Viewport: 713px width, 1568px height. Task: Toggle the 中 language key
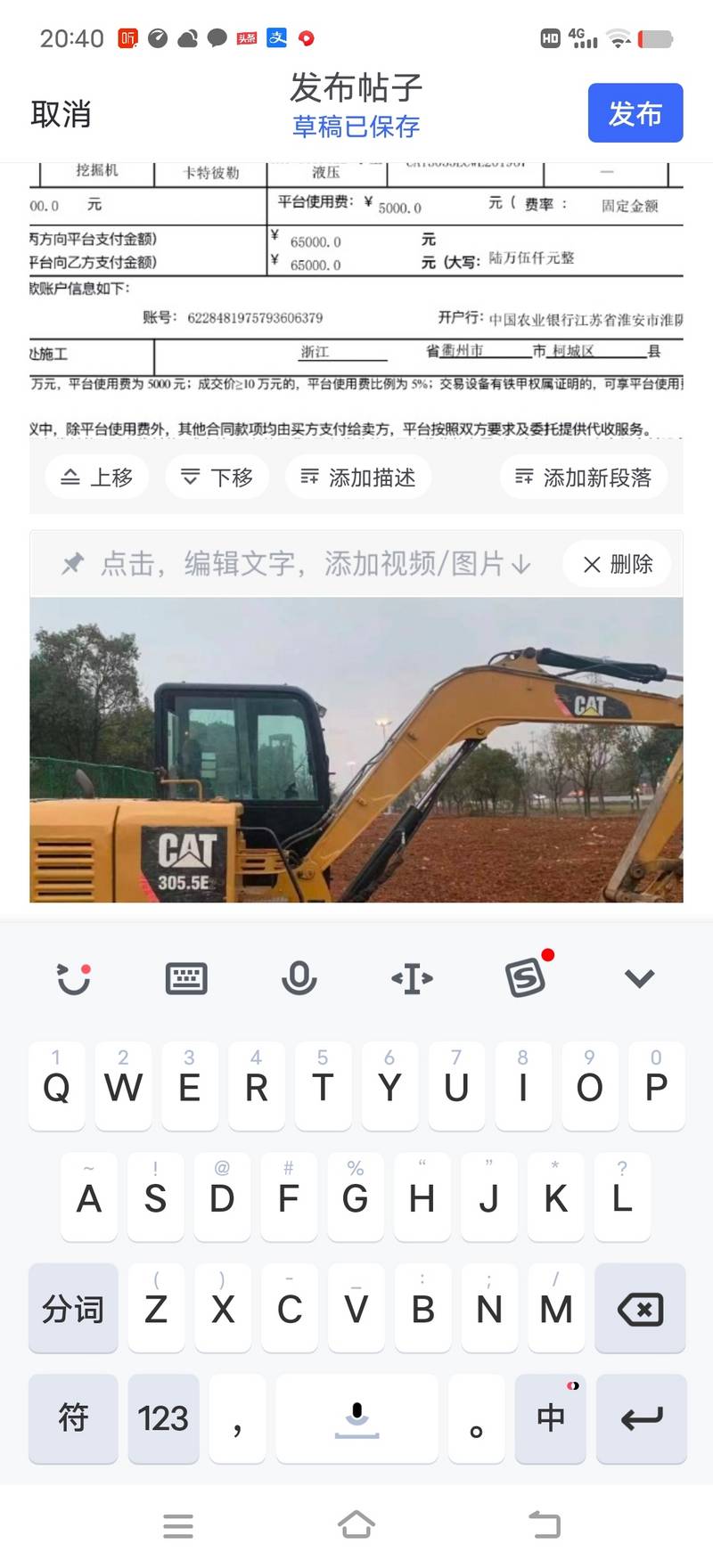point(551,1418)
